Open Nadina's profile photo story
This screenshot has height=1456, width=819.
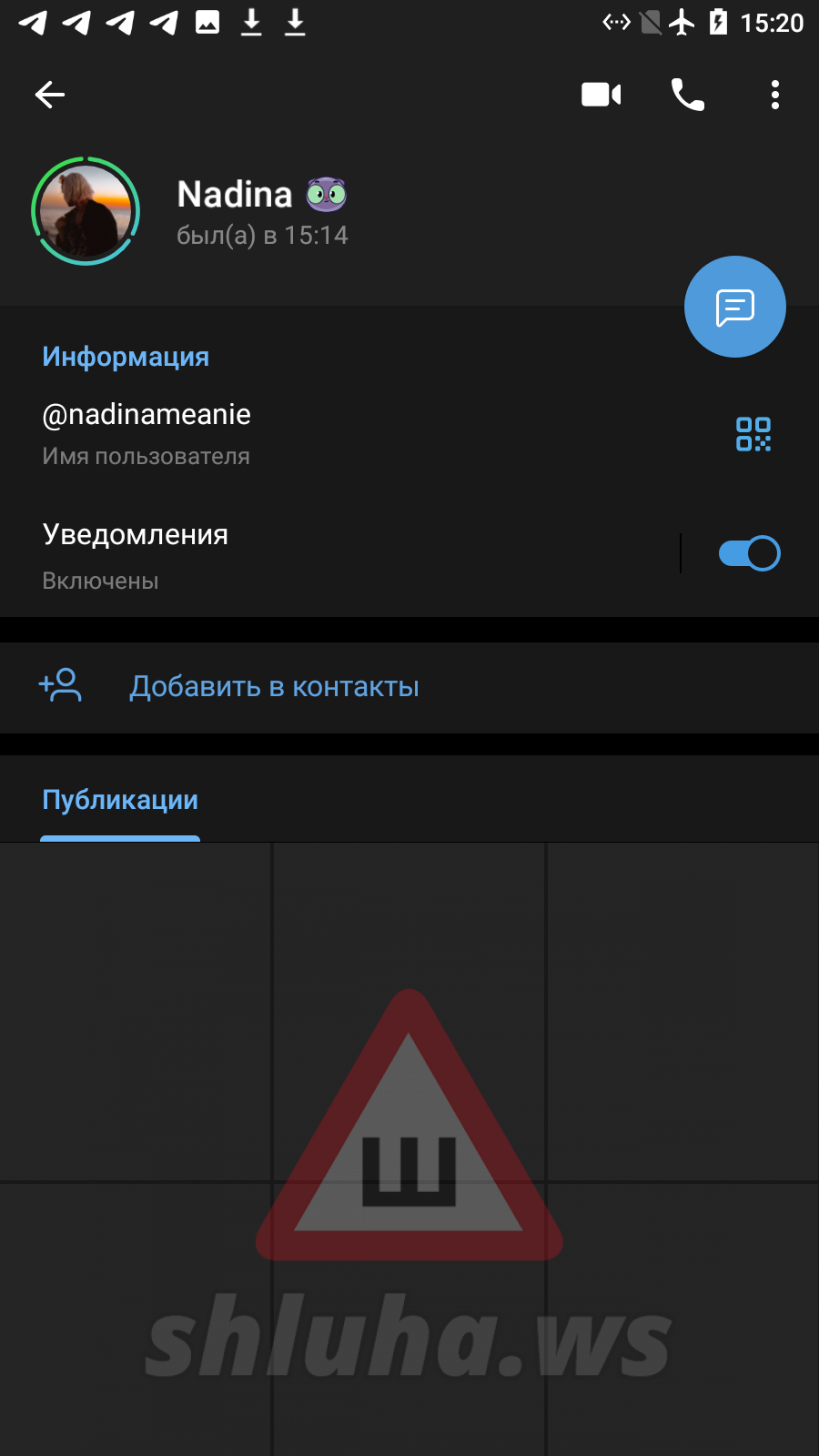(x=86, y=211)
